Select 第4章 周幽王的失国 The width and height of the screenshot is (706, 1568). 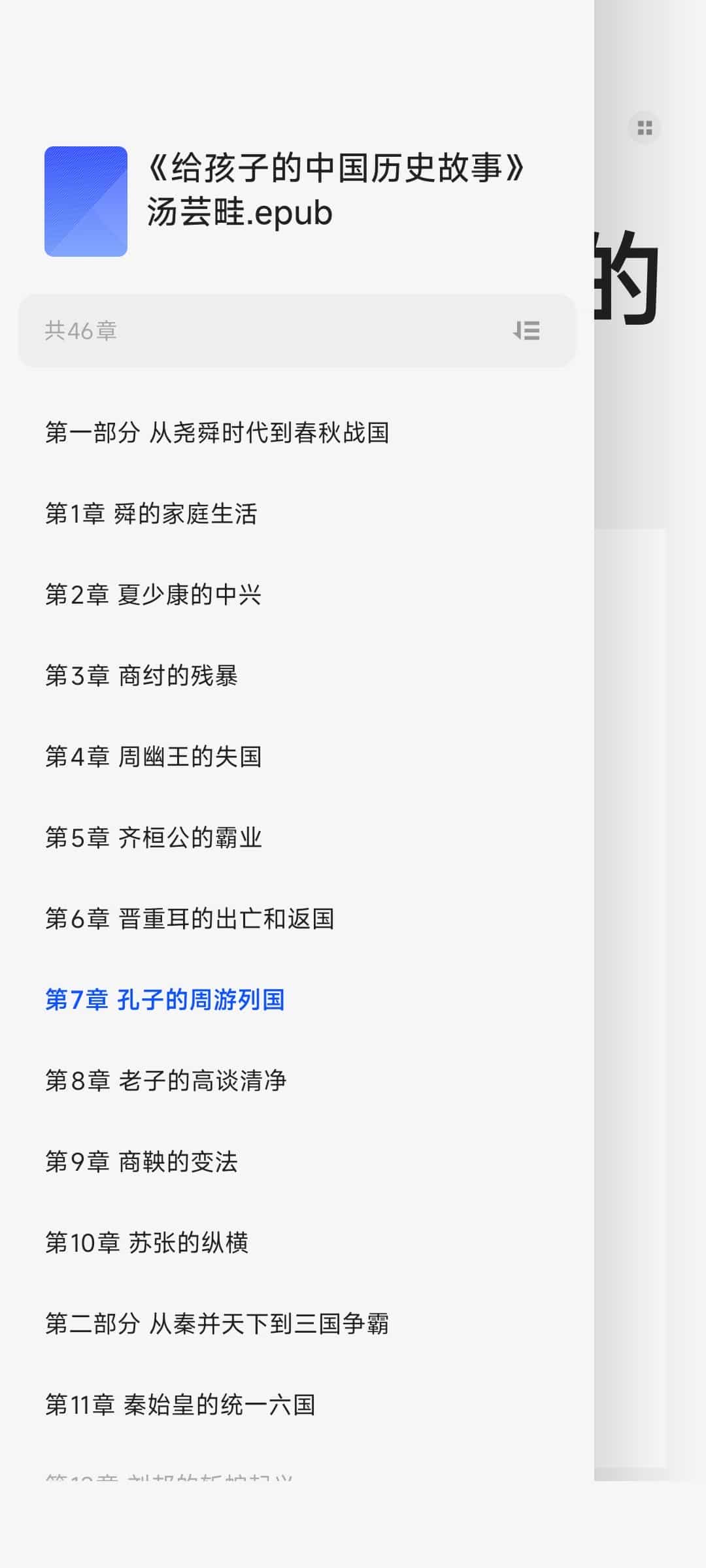153,757
